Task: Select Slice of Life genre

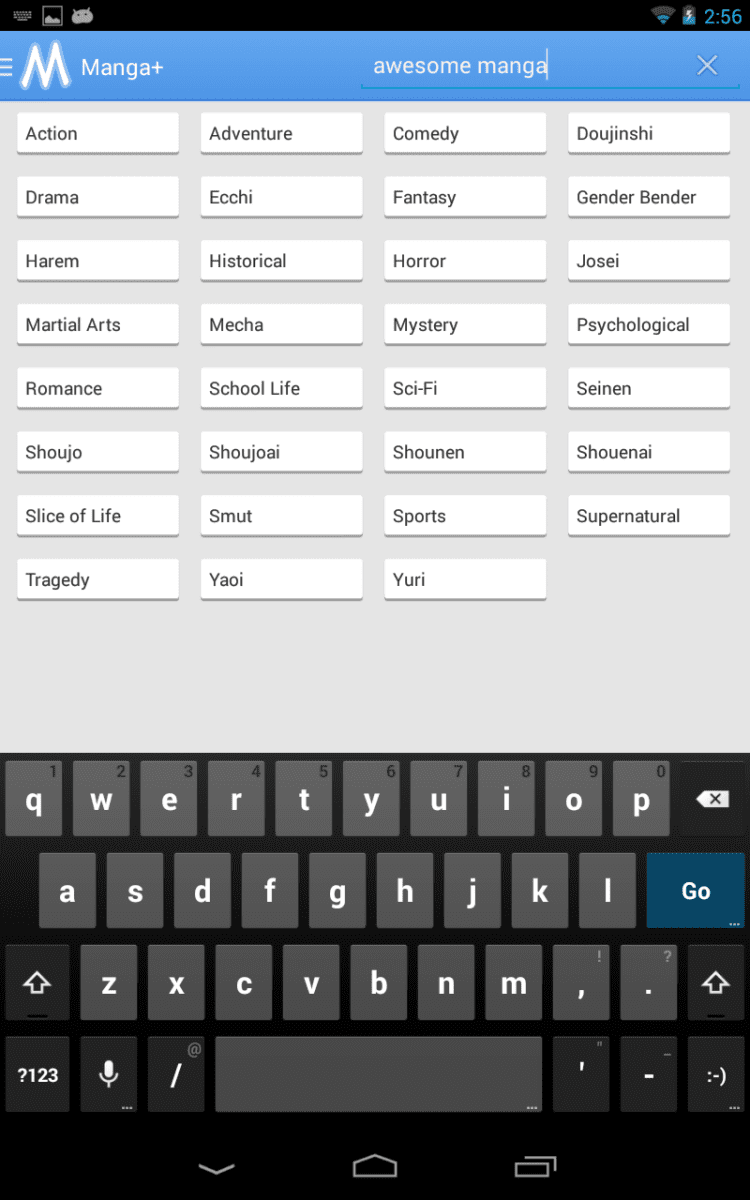Action: [97, 516]
